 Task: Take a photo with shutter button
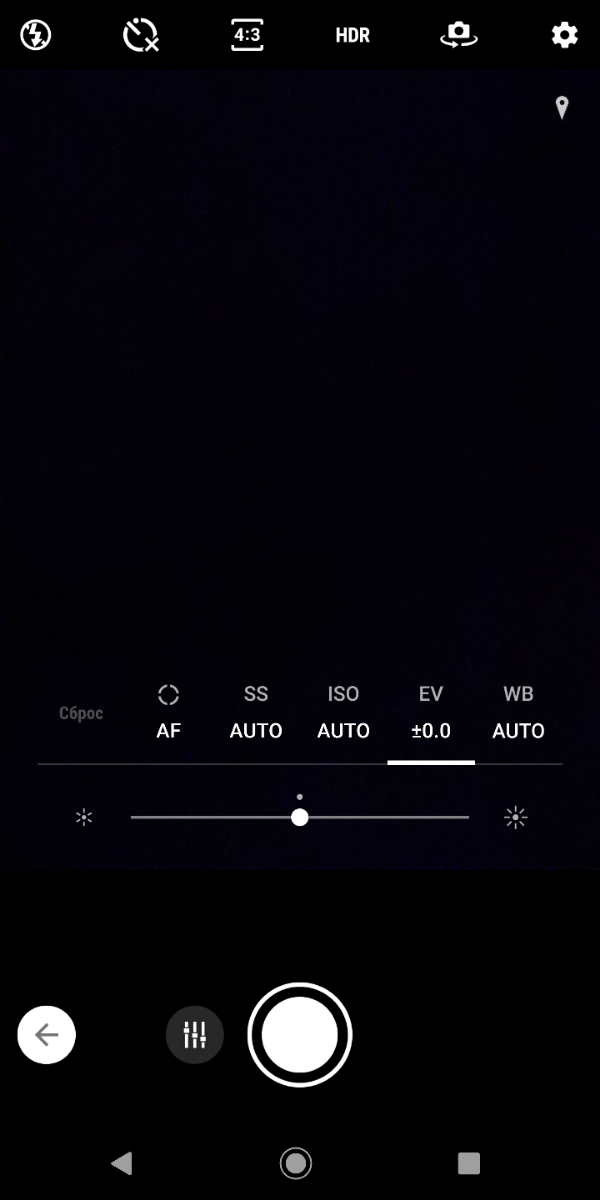point(300,1035)
